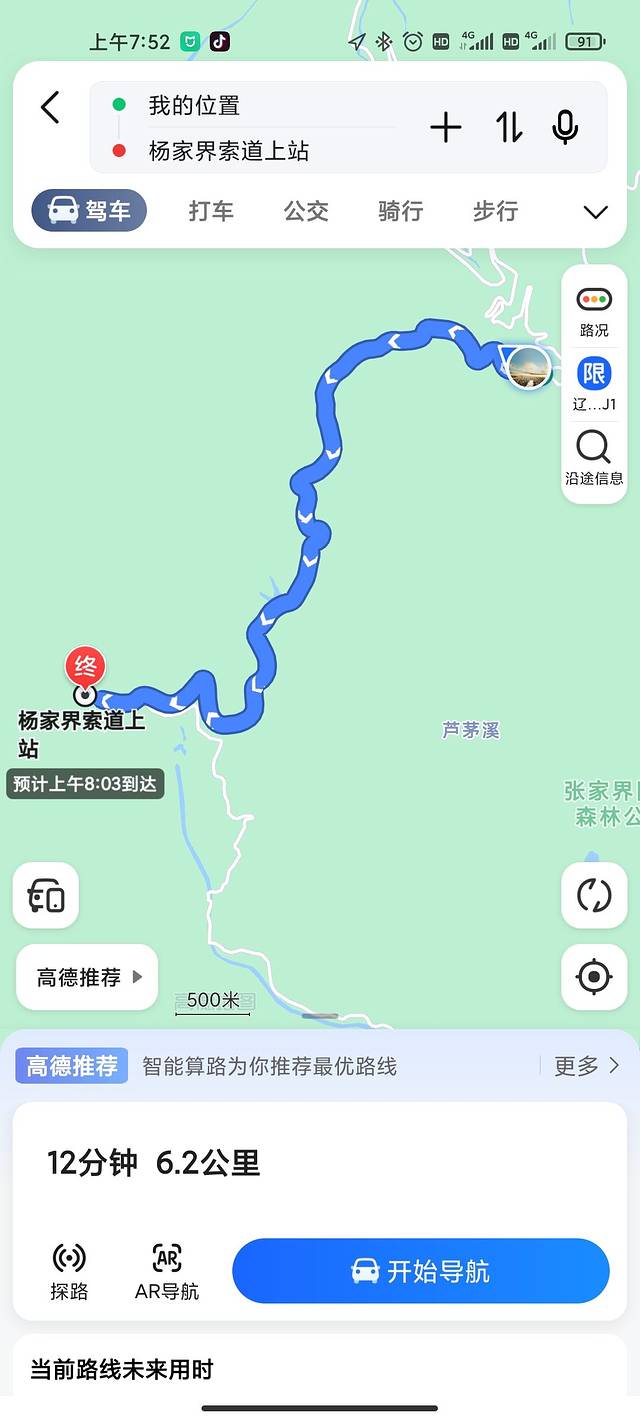Screen dimensions: 640x1422
Task: Swap start and destination
Action: 509,127
